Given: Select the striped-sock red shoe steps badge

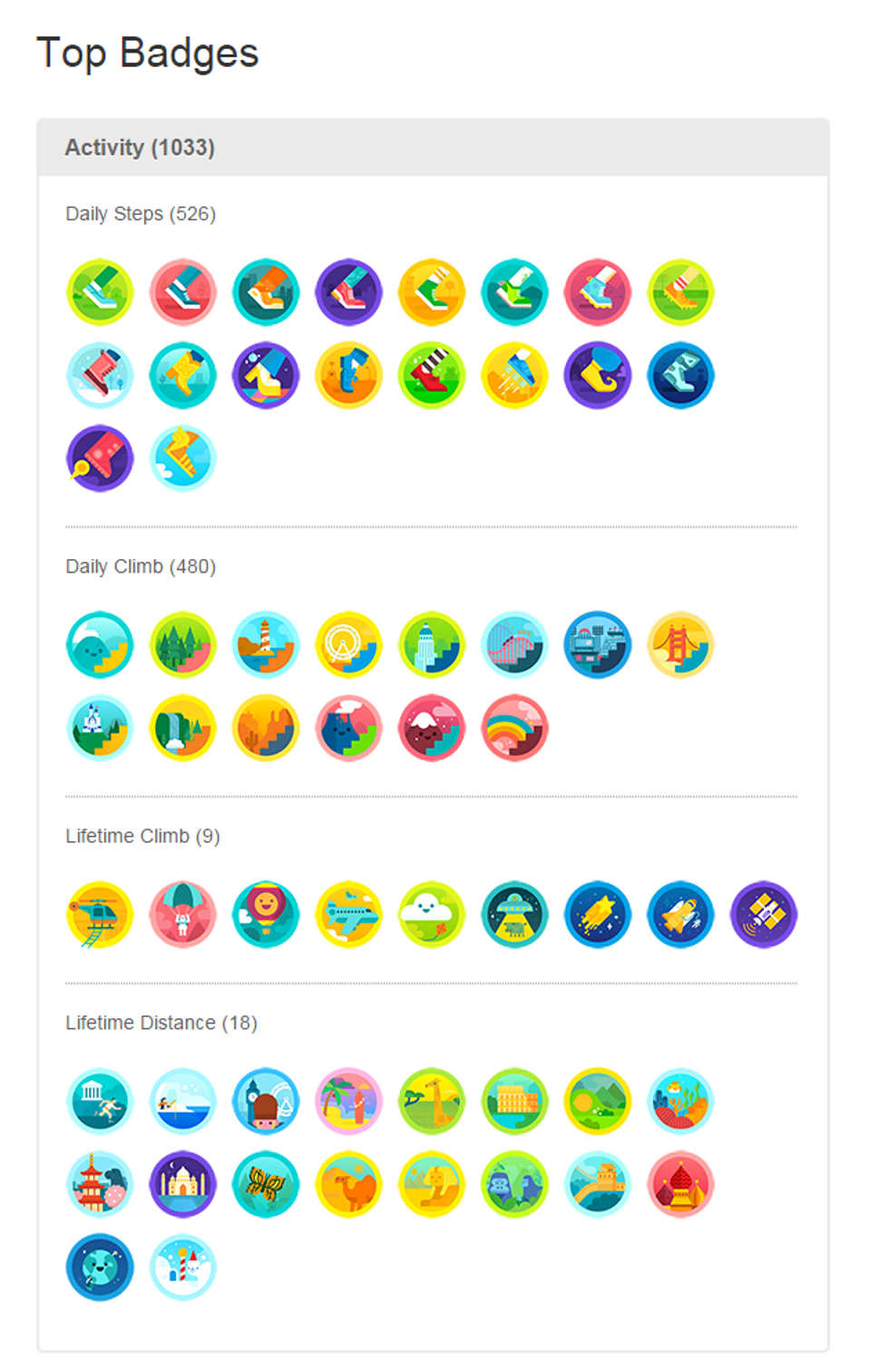Looking at the screenshot, I should 432,376.
